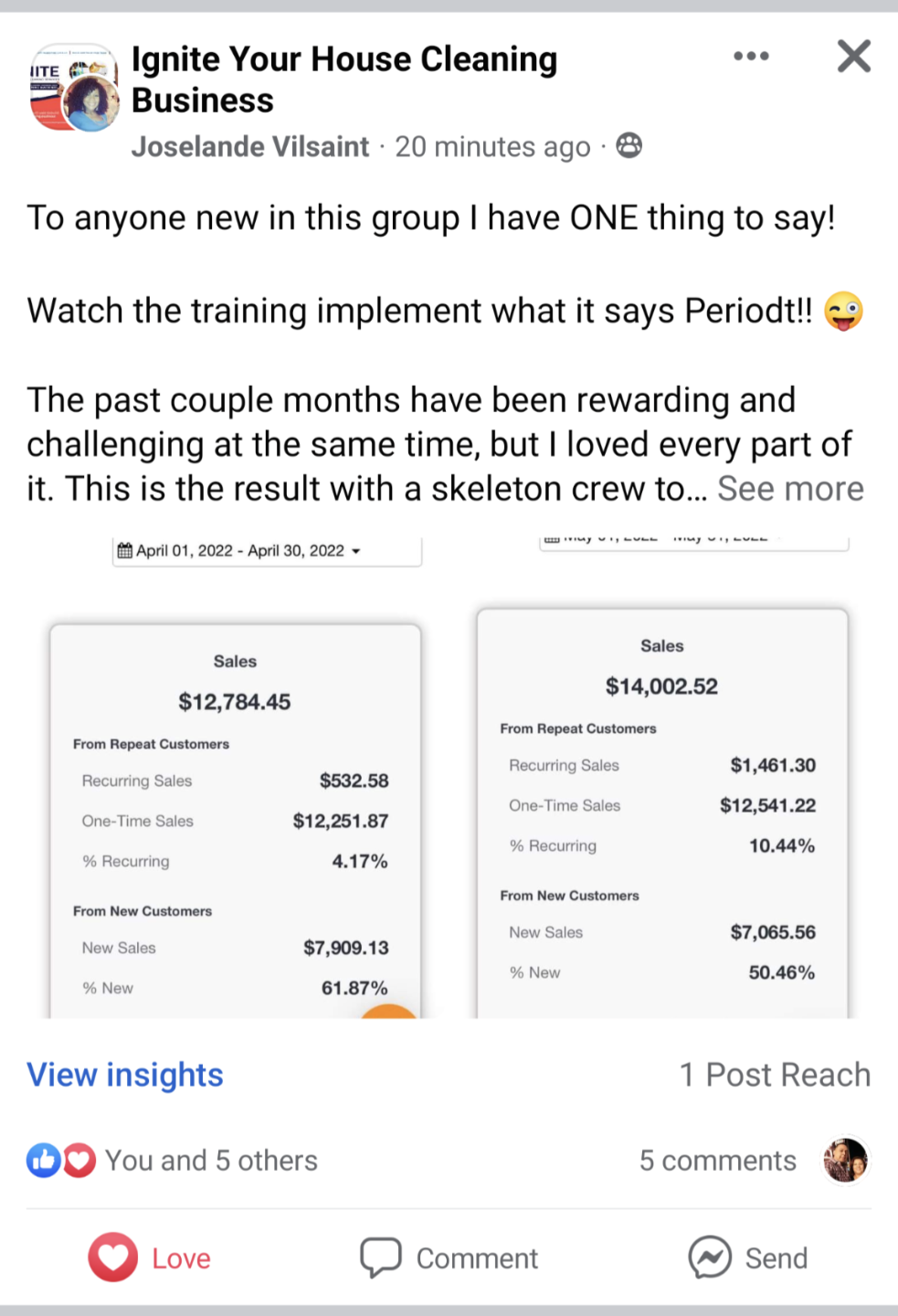Viewport: 898px width, 1316px height.
Task: Tap the Love reaction button
Action: pyautogui.click(x=151, y=1258)
